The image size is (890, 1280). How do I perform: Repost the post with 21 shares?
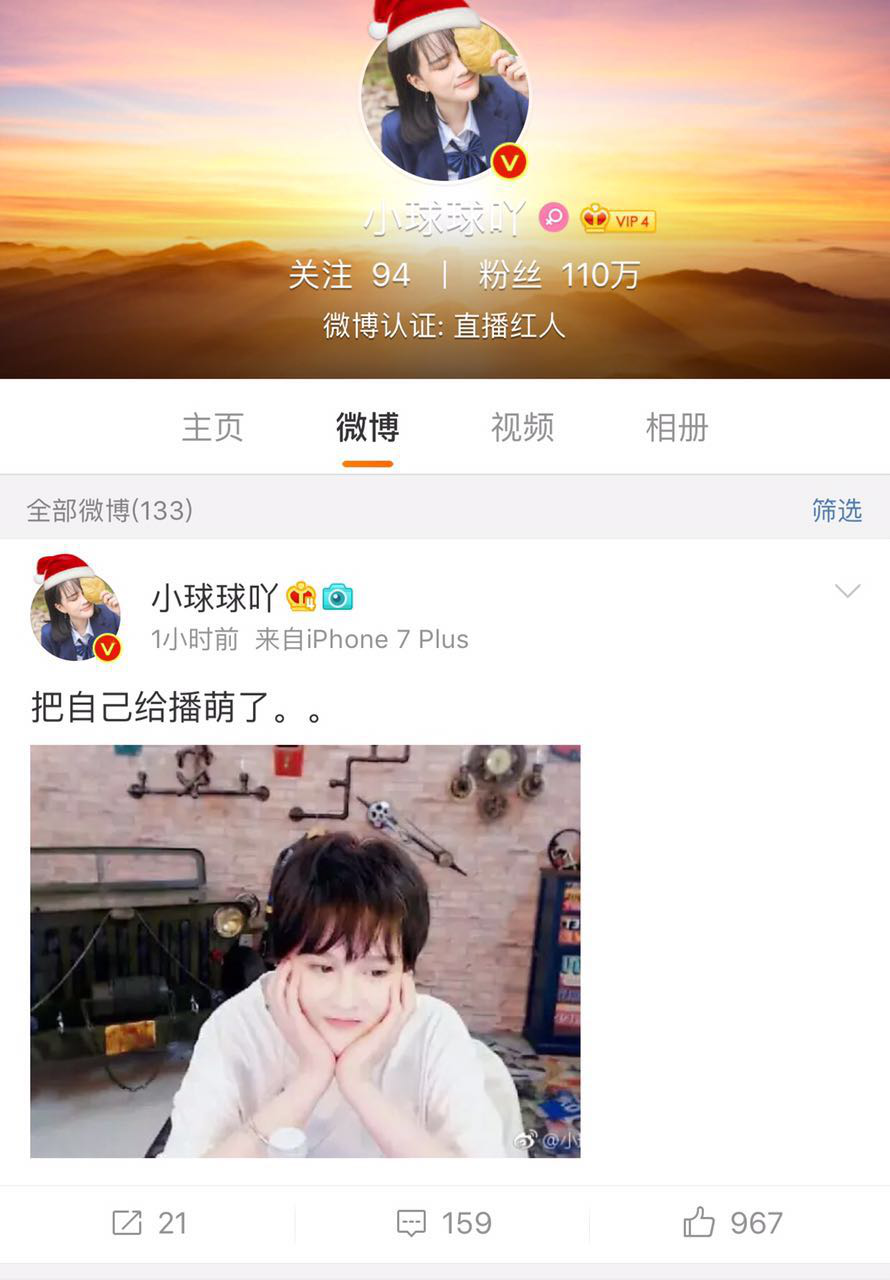point(149,1222)
